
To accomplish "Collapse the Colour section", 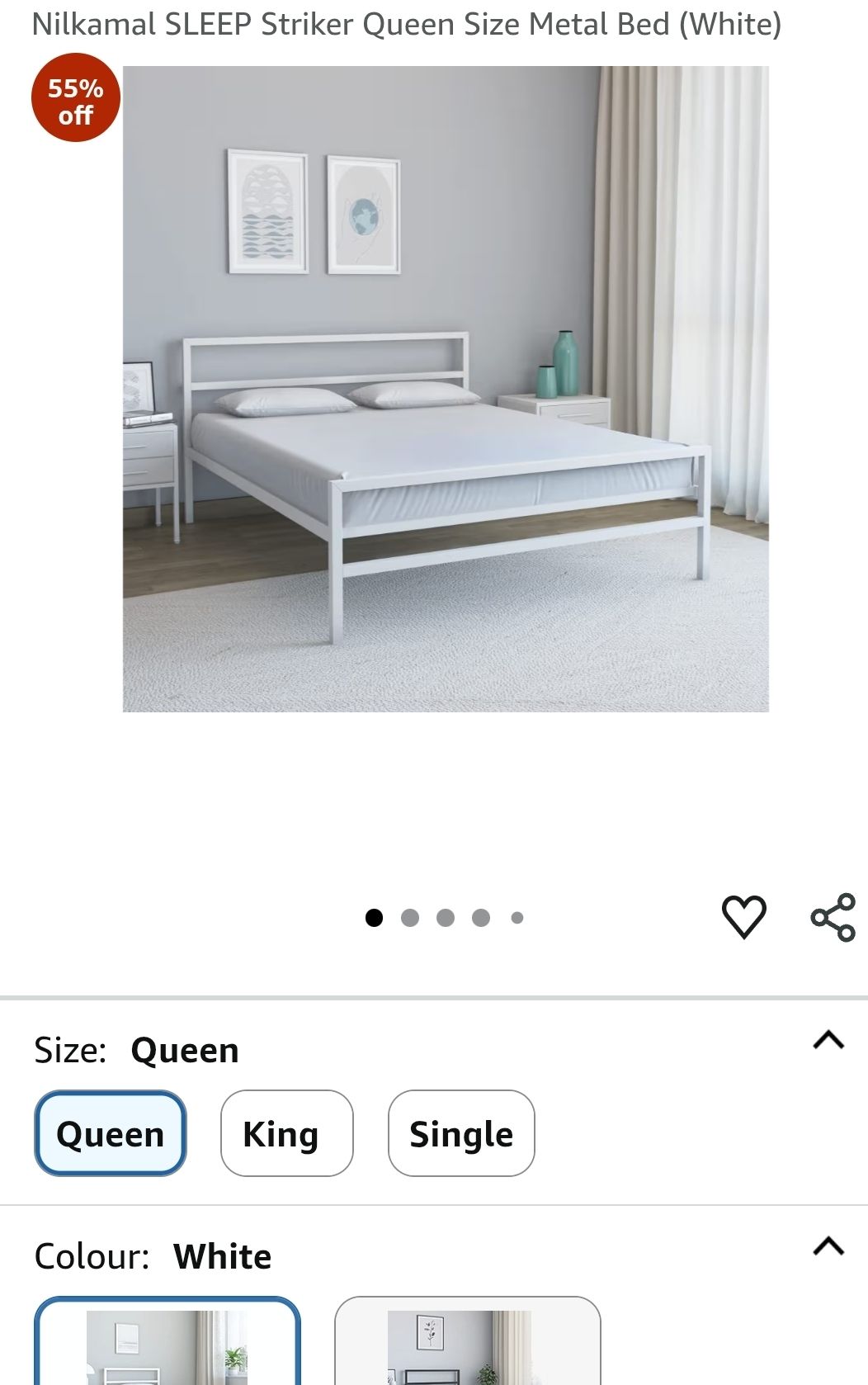I will tap(828, 1246).
